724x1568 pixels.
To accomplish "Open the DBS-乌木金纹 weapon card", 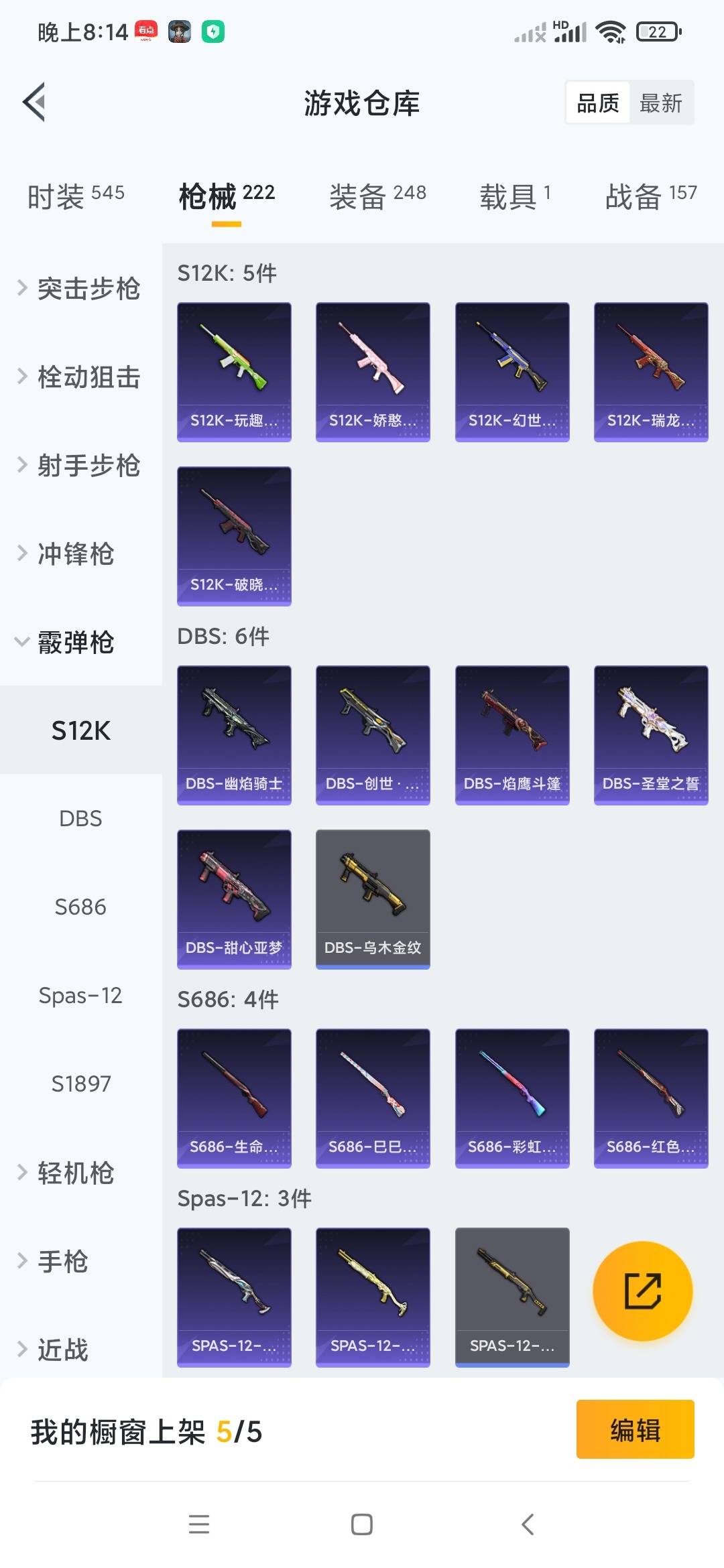I will pyautogui.click(x=373, y=898).
